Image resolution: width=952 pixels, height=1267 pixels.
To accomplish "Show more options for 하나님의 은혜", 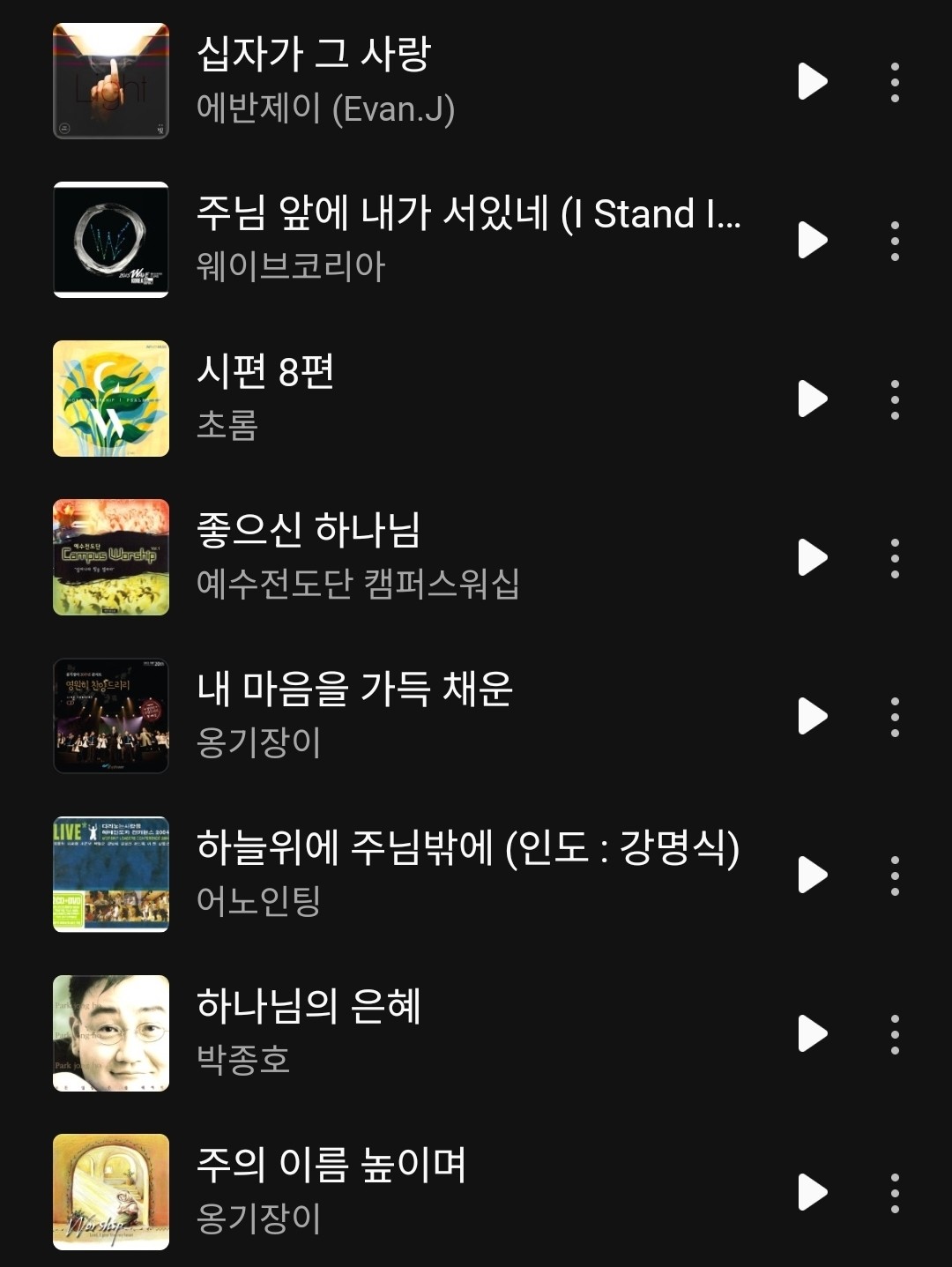I will pyautogui.click(x=895, y=1034).
